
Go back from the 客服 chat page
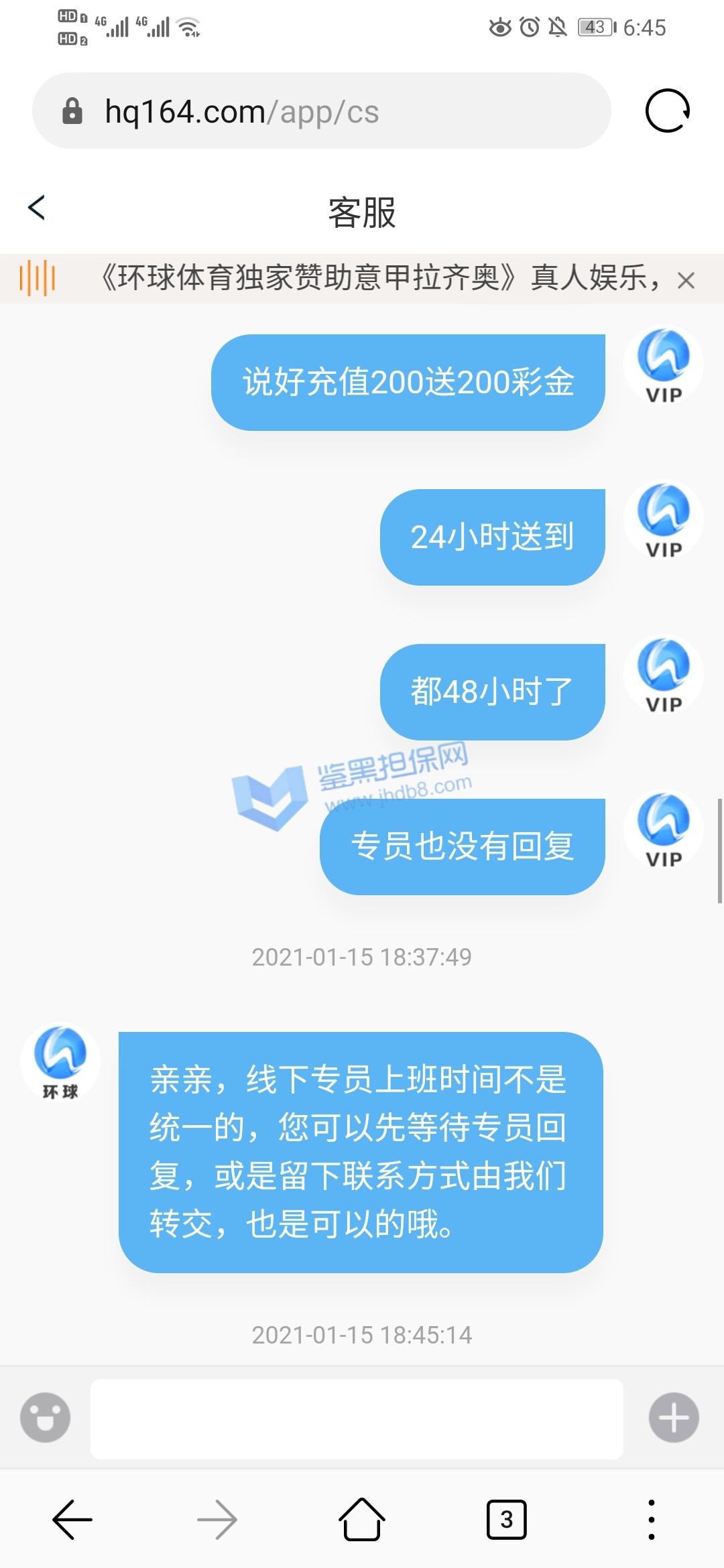37,208
